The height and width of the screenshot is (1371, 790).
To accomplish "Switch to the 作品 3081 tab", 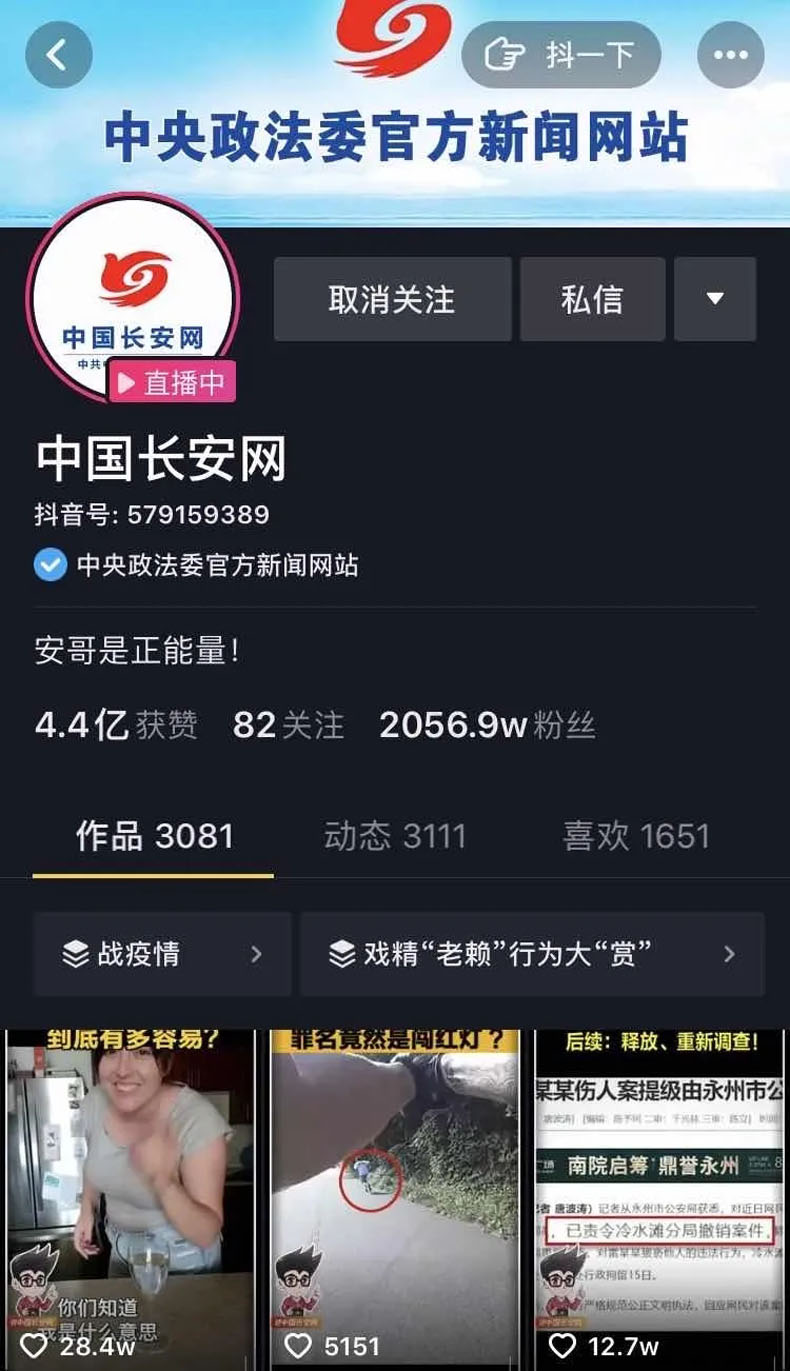I will [154, 837].
